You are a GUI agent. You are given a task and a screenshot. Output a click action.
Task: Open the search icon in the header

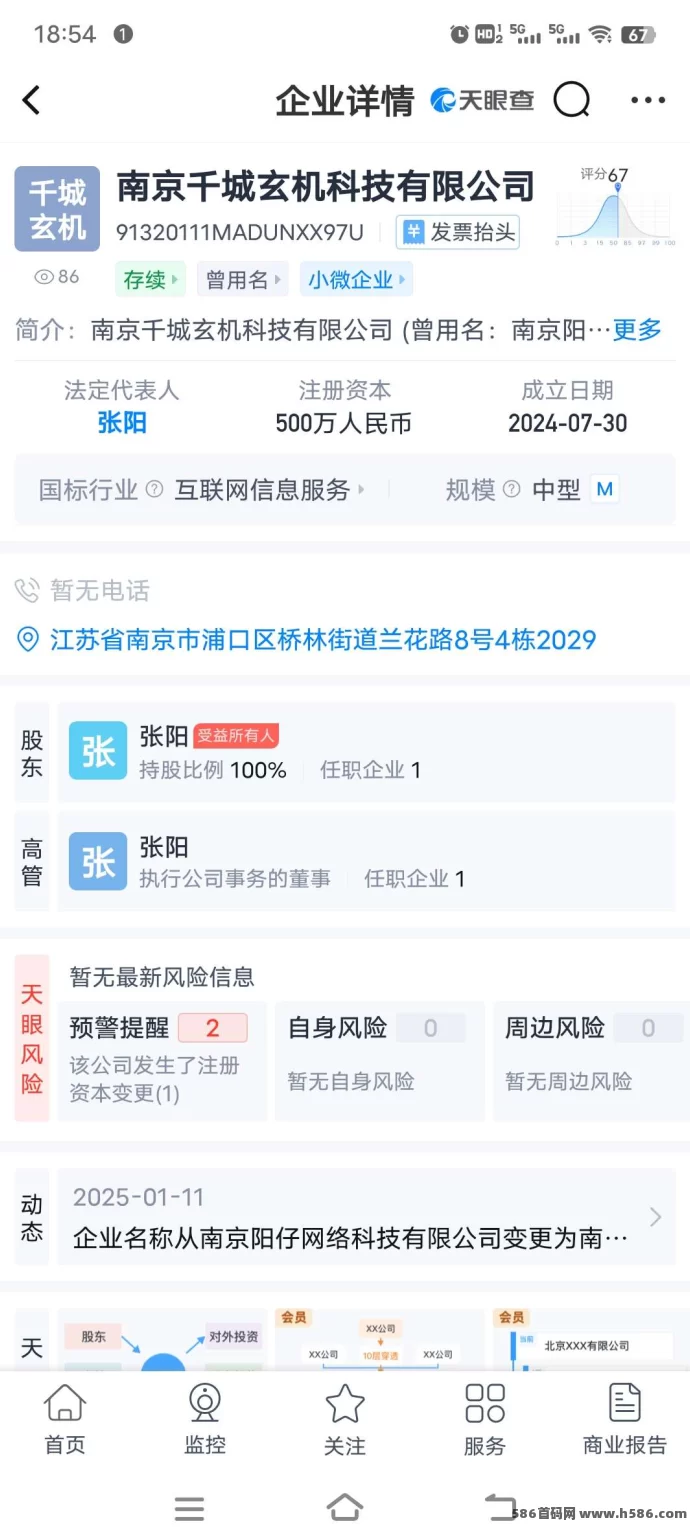tap(571, 99)
